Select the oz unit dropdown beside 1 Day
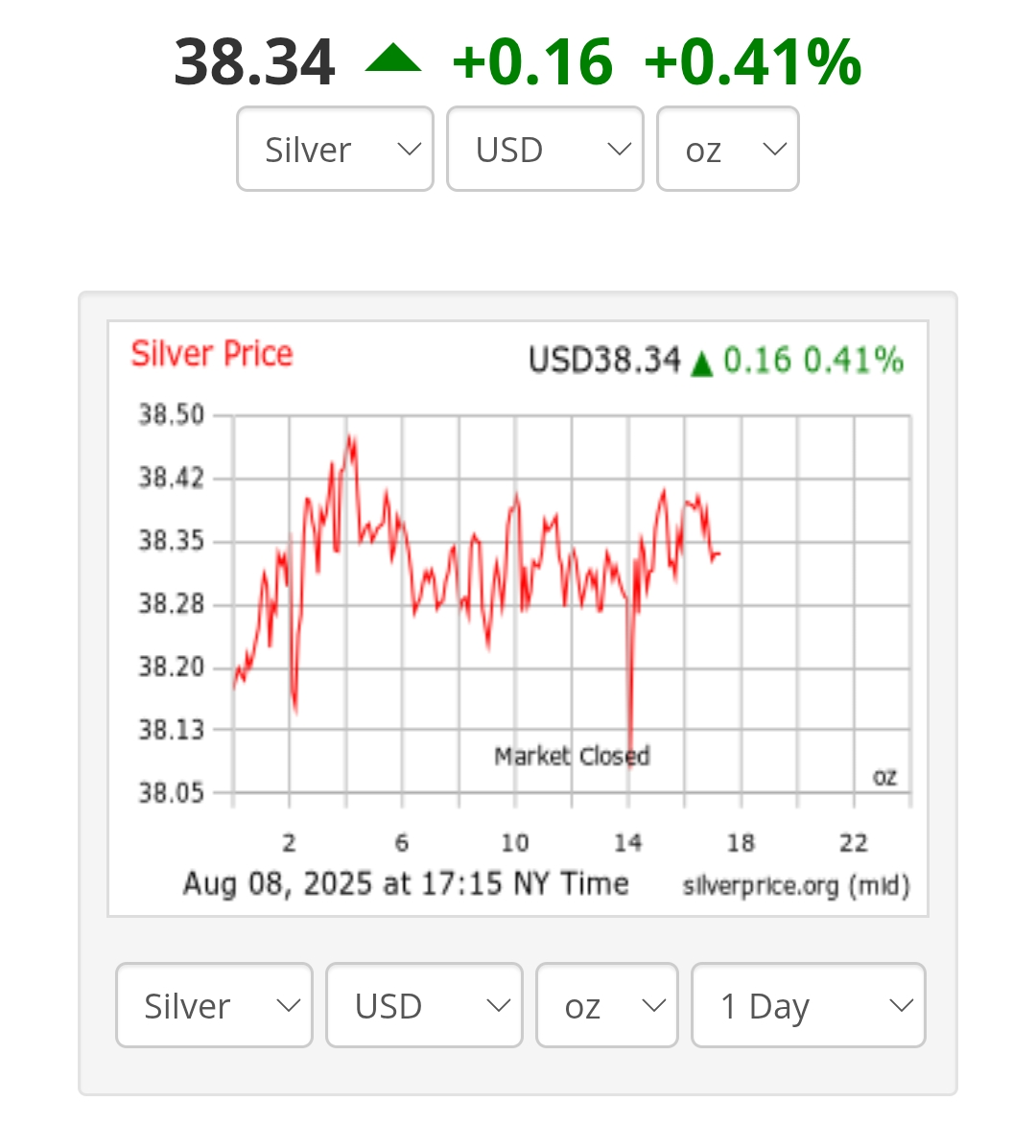The height and width of the screenshot is (1148, 1036). point(606,1005)
